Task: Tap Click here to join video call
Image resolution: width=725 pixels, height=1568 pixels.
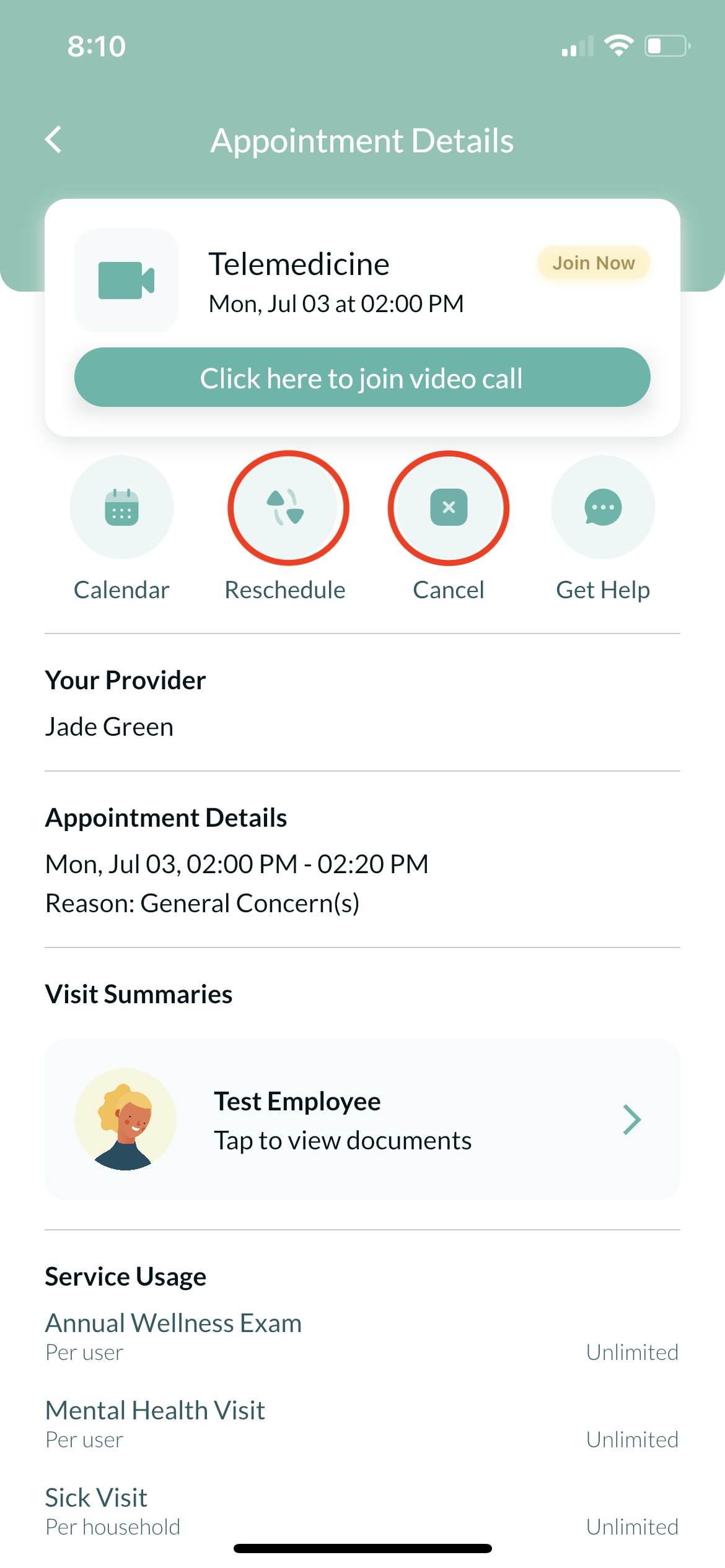Action: [x=362, y=378]
